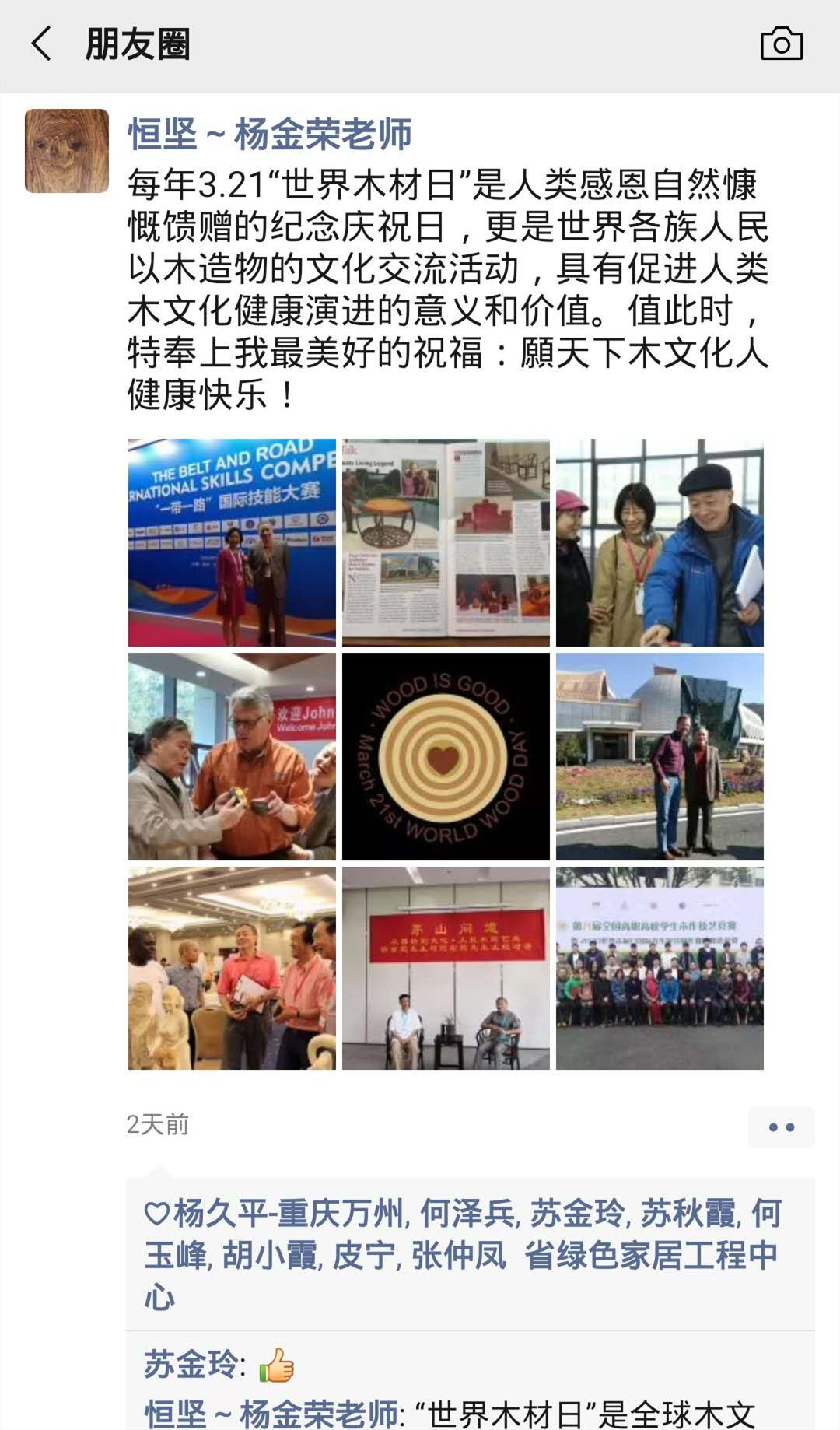The height and width of the screenshot is (1430, 840).
Task: Open the magazine spread photo
Action: 446,542
